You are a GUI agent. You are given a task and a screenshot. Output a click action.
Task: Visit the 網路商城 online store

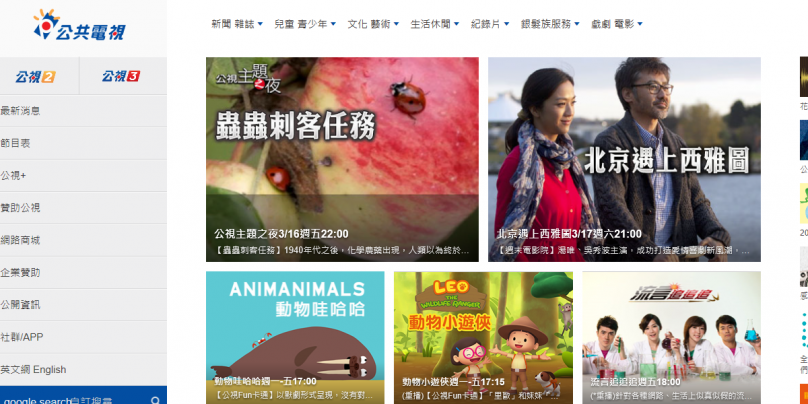coord(21,240)
